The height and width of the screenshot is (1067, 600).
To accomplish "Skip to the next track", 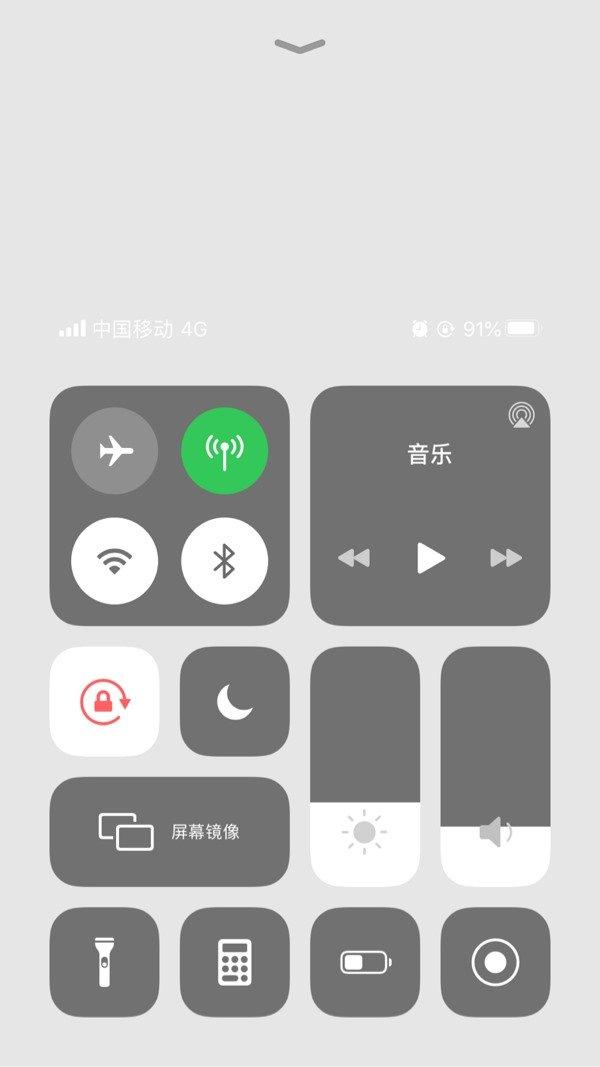I will [506, 558].
